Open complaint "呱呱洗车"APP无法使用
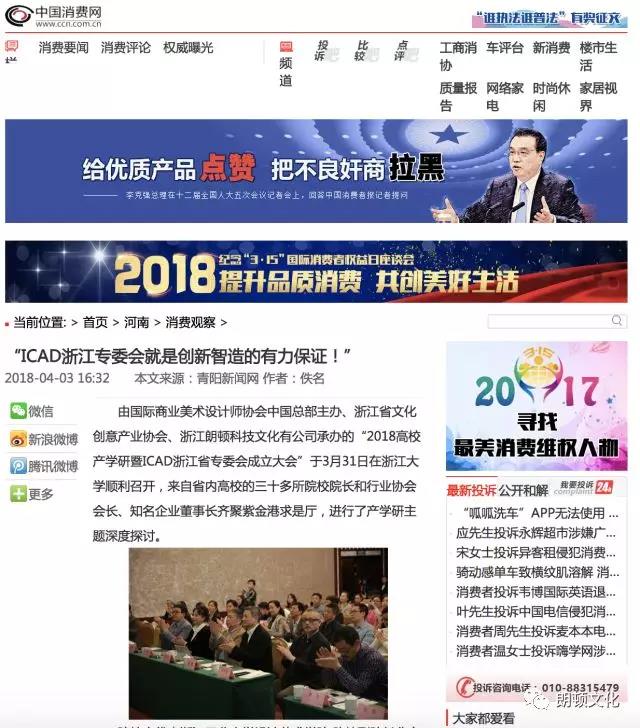 tap(538, 513)
